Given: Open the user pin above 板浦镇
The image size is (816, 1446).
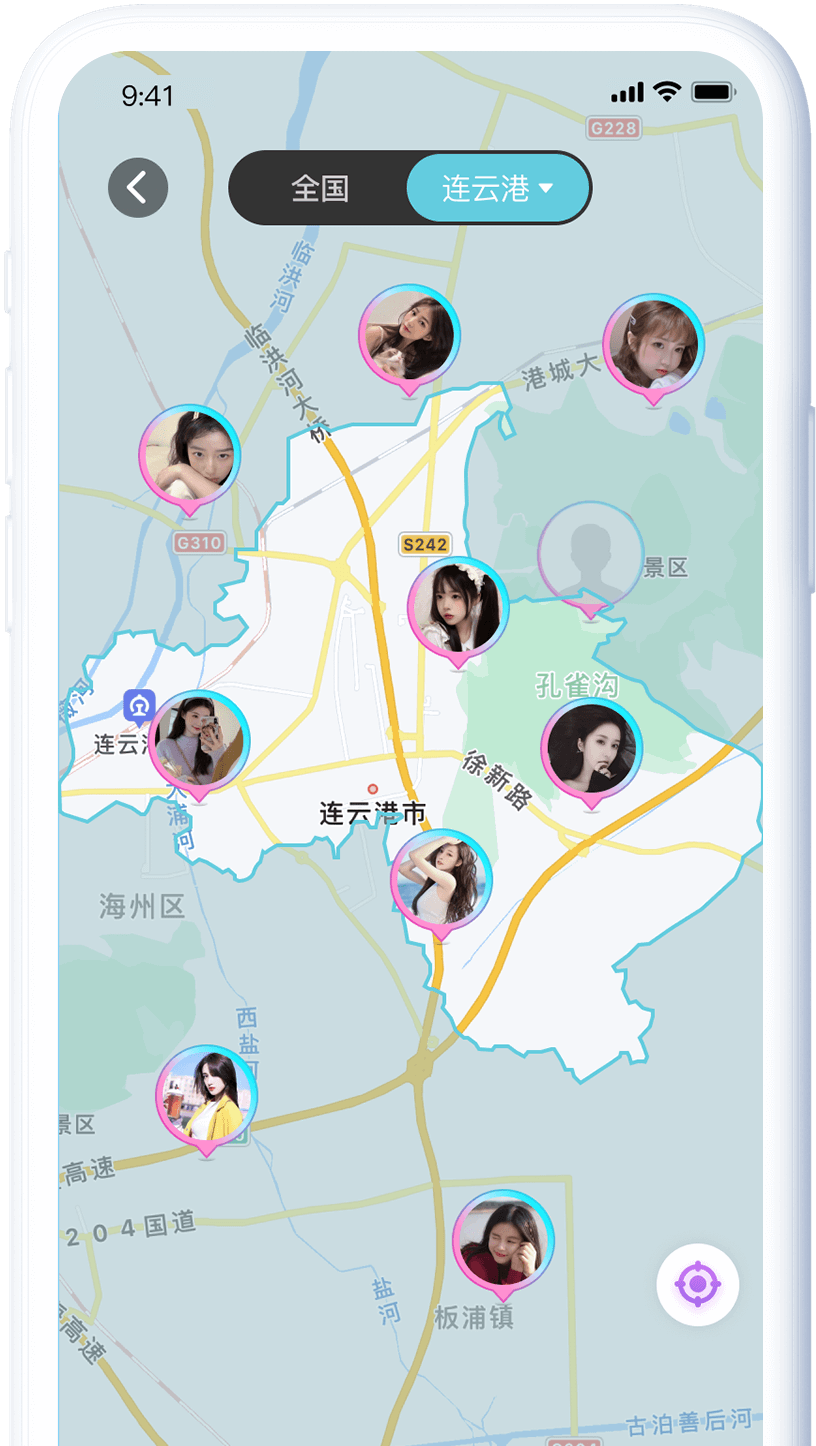Looking at the screenshot, I should click(x=503, y=1241).
